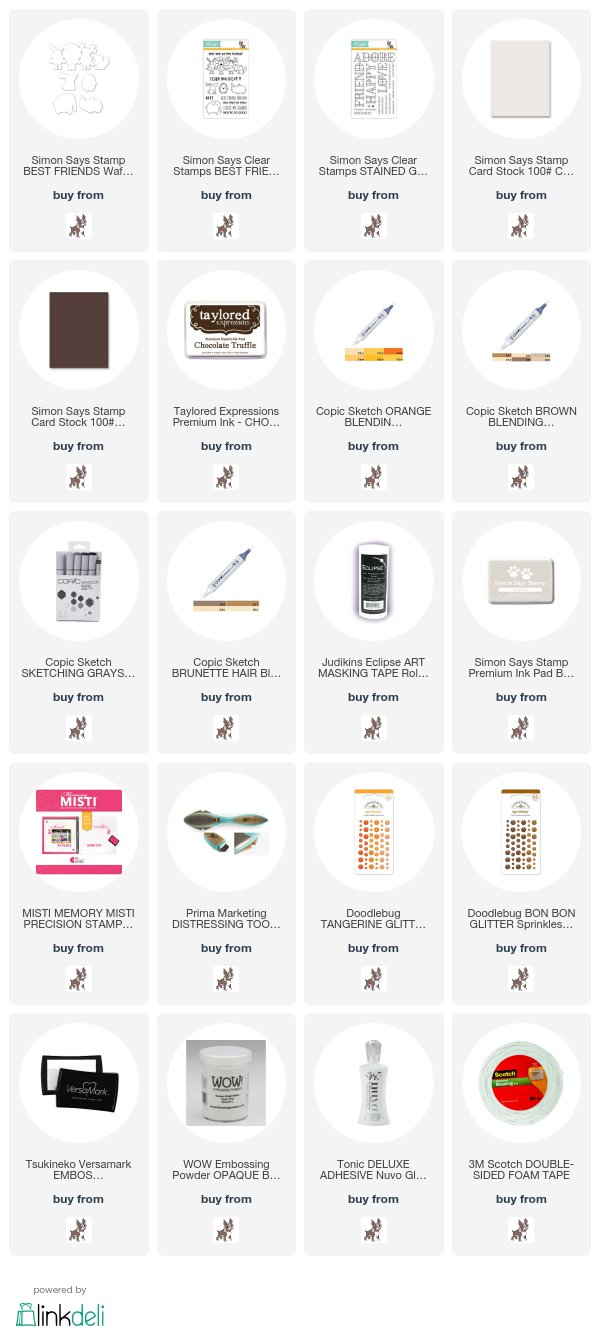Open WOW Embossing Powder OPAQUE product
The width and height of the screenshot is (600, 1336).
pyautogui.click(x=226, y=1170)
